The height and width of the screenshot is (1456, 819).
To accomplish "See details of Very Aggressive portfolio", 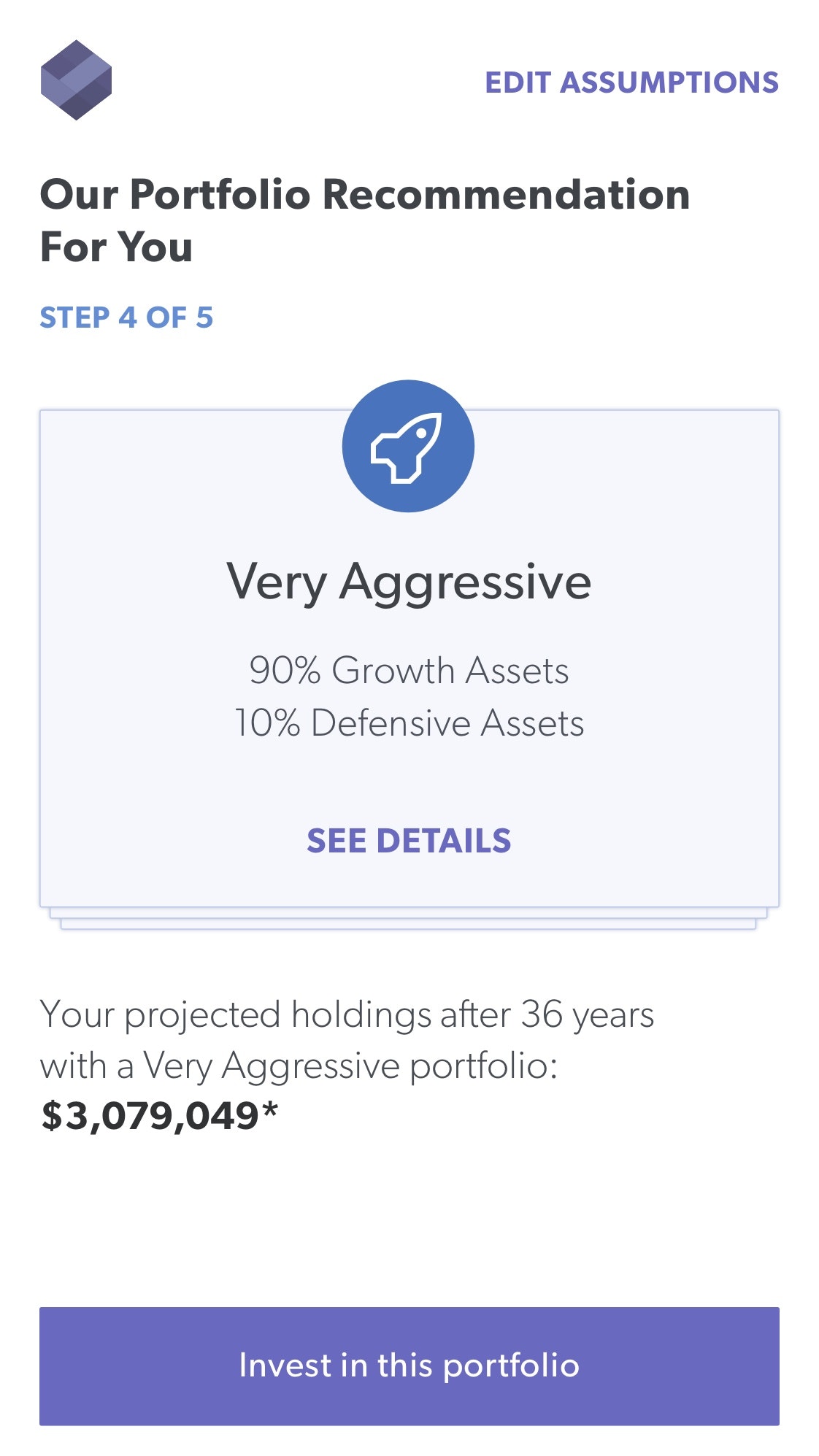I will 409,841.
